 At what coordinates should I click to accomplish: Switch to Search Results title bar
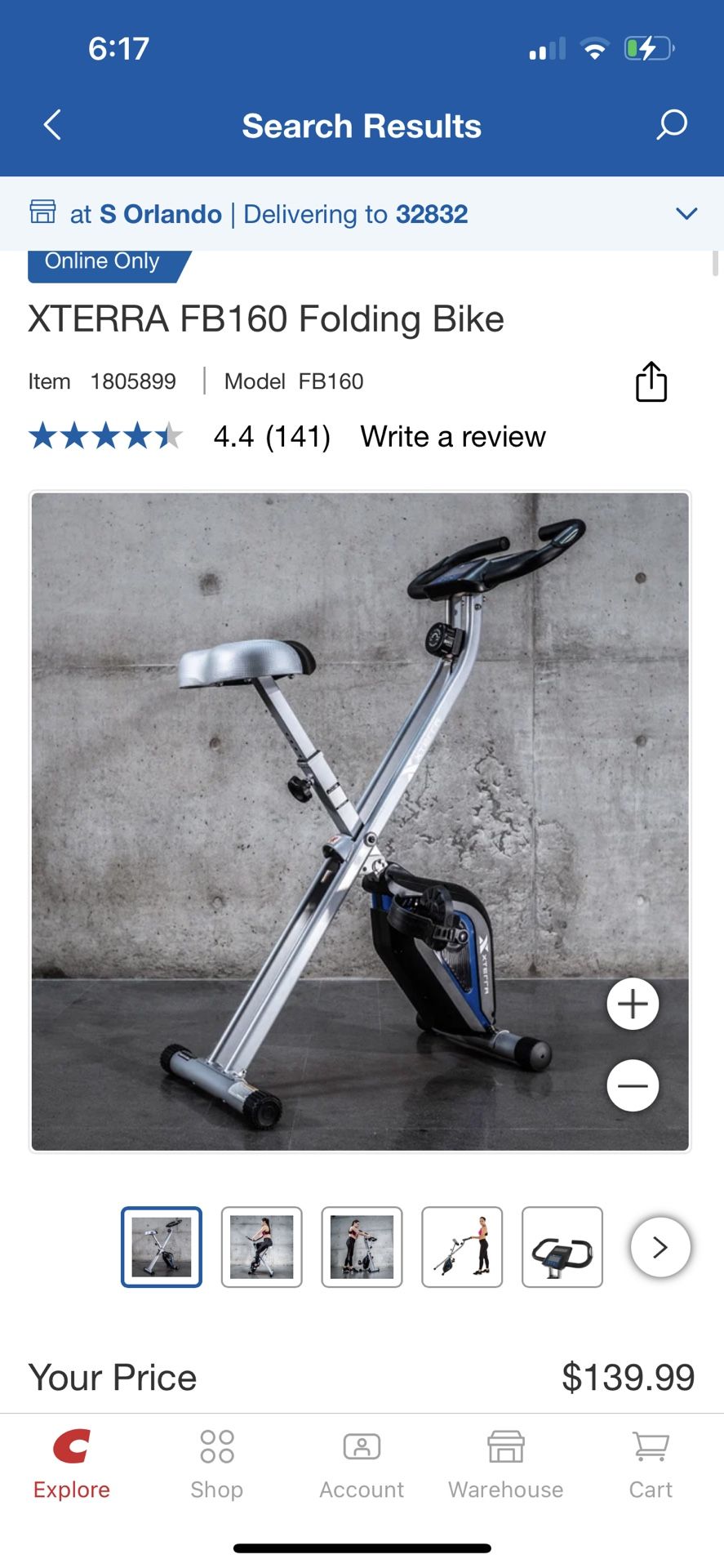[362, 126]
